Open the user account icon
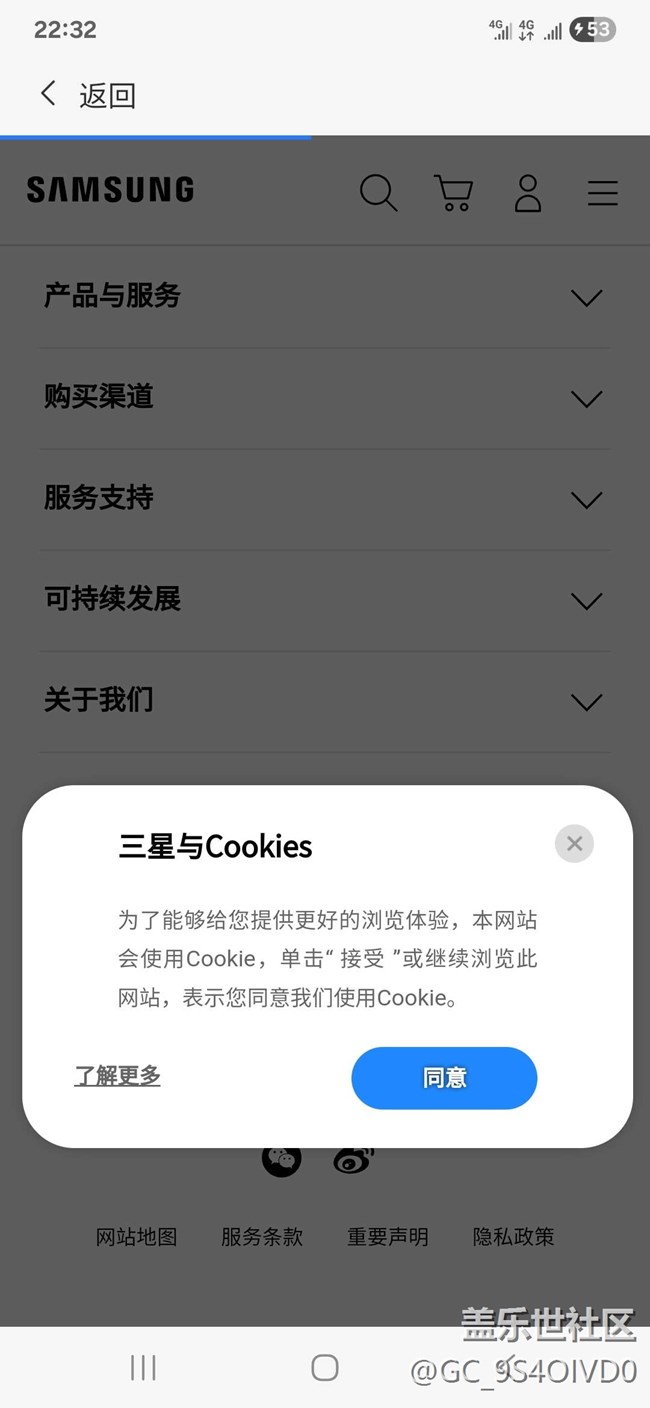The height and width of the screenshot is (1408, 650). (528, 192)
